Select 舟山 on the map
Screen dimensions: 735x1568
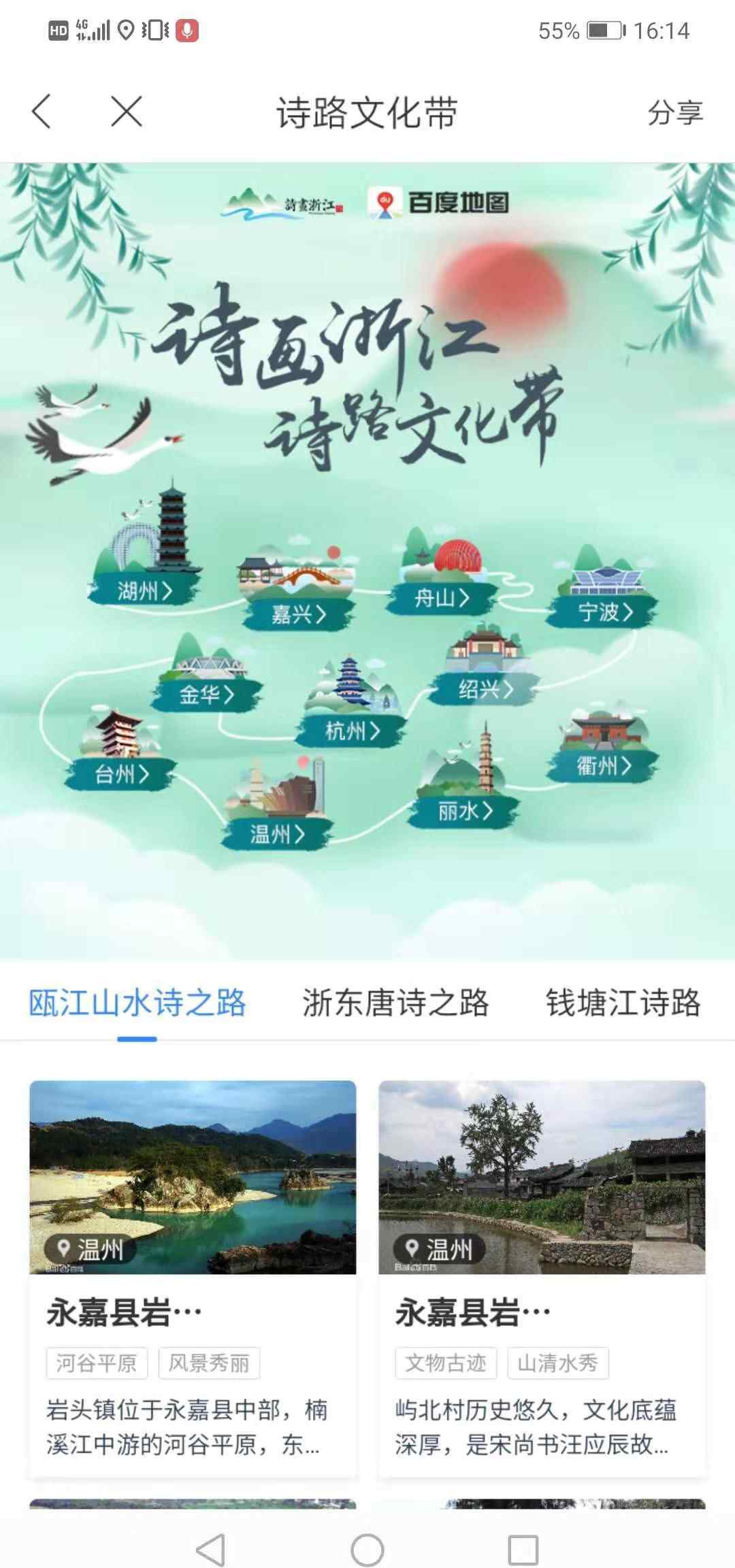click(x=442, y=598)
